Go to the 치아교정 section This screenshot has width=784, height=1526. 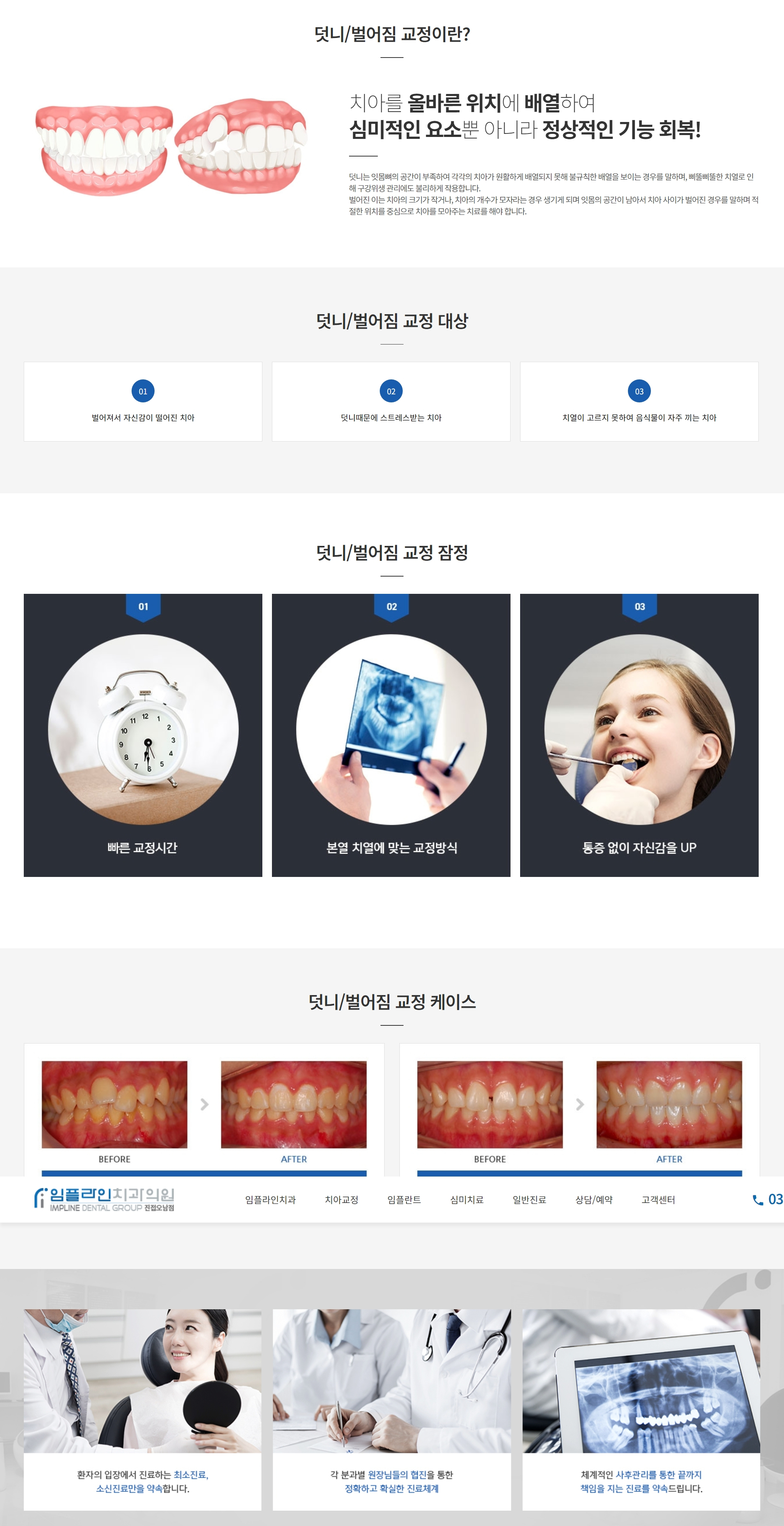click(x=342, y=1200)
